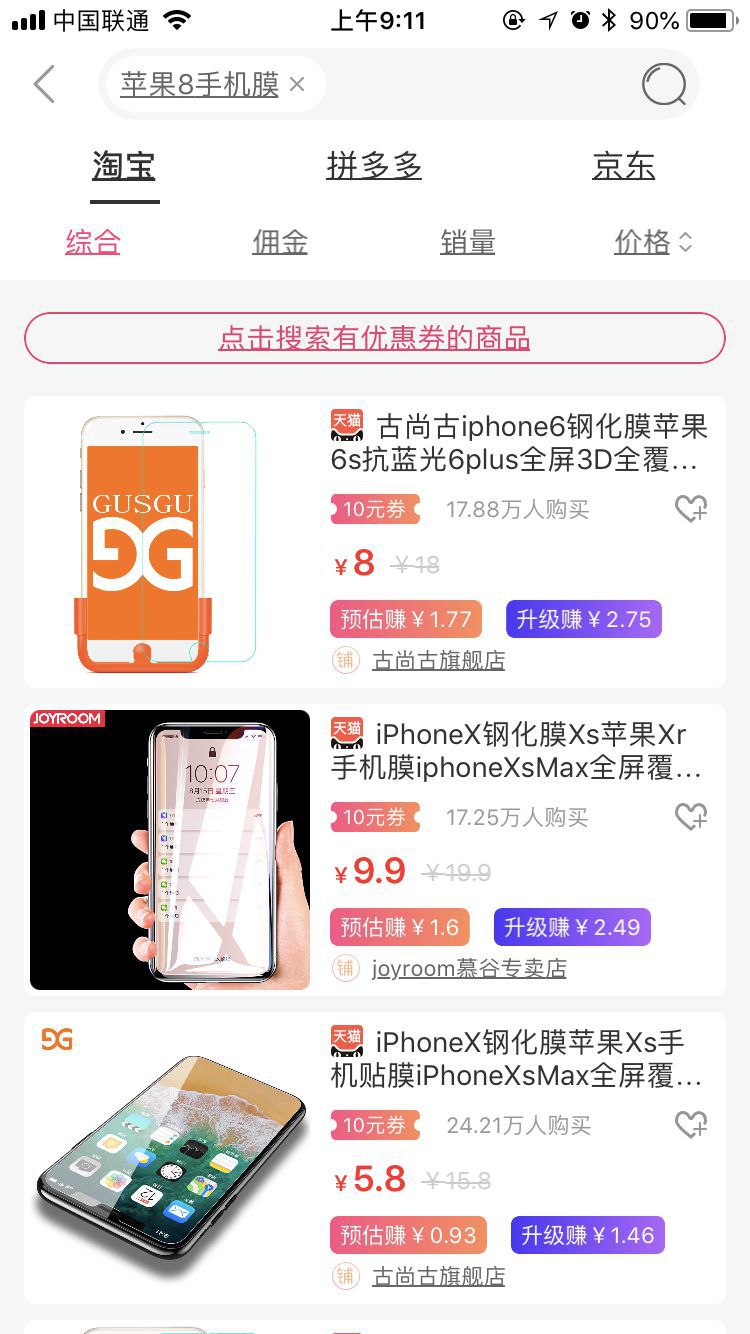750x1334 pixels.
Task: Tap the JOYROOM phone product thumbnail
Action: tap(170, 848)
